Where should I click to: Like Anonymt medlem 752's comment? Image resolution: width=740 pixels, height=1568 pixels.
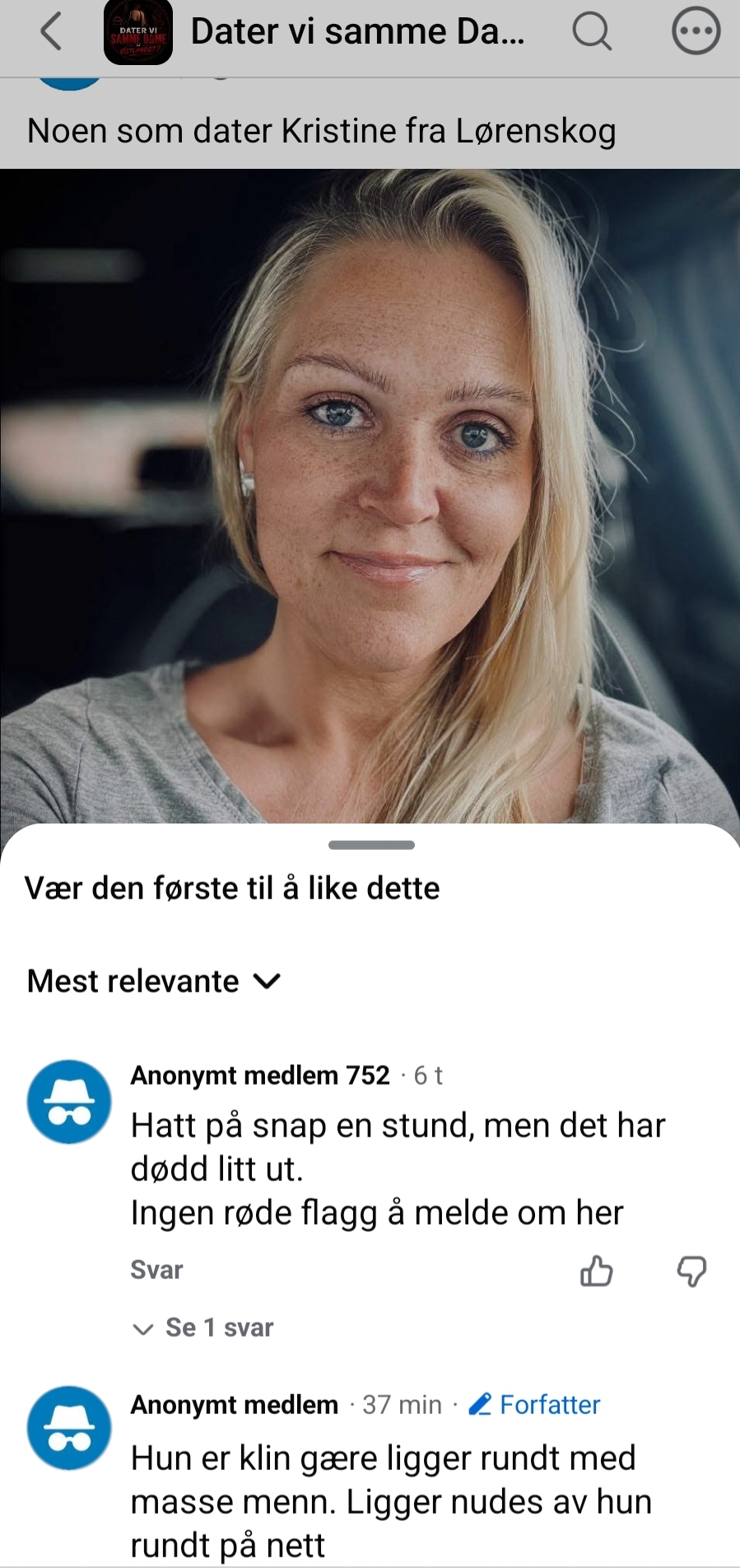coord(597,1271)
